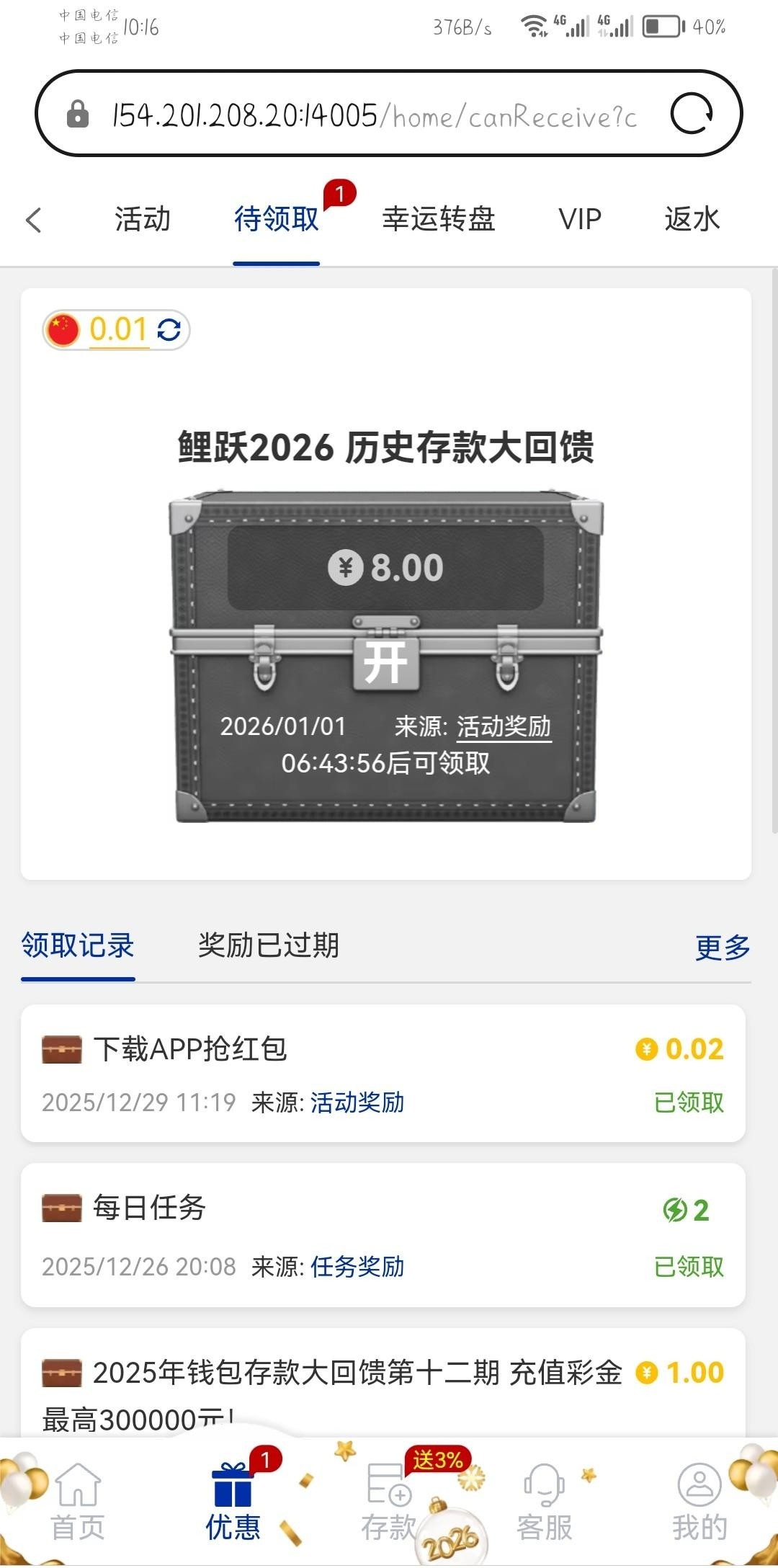Image resolution: width=778 pixels, height=1568 pixels.
Task: Switch to the VIP tab
Action: (580, 219)
